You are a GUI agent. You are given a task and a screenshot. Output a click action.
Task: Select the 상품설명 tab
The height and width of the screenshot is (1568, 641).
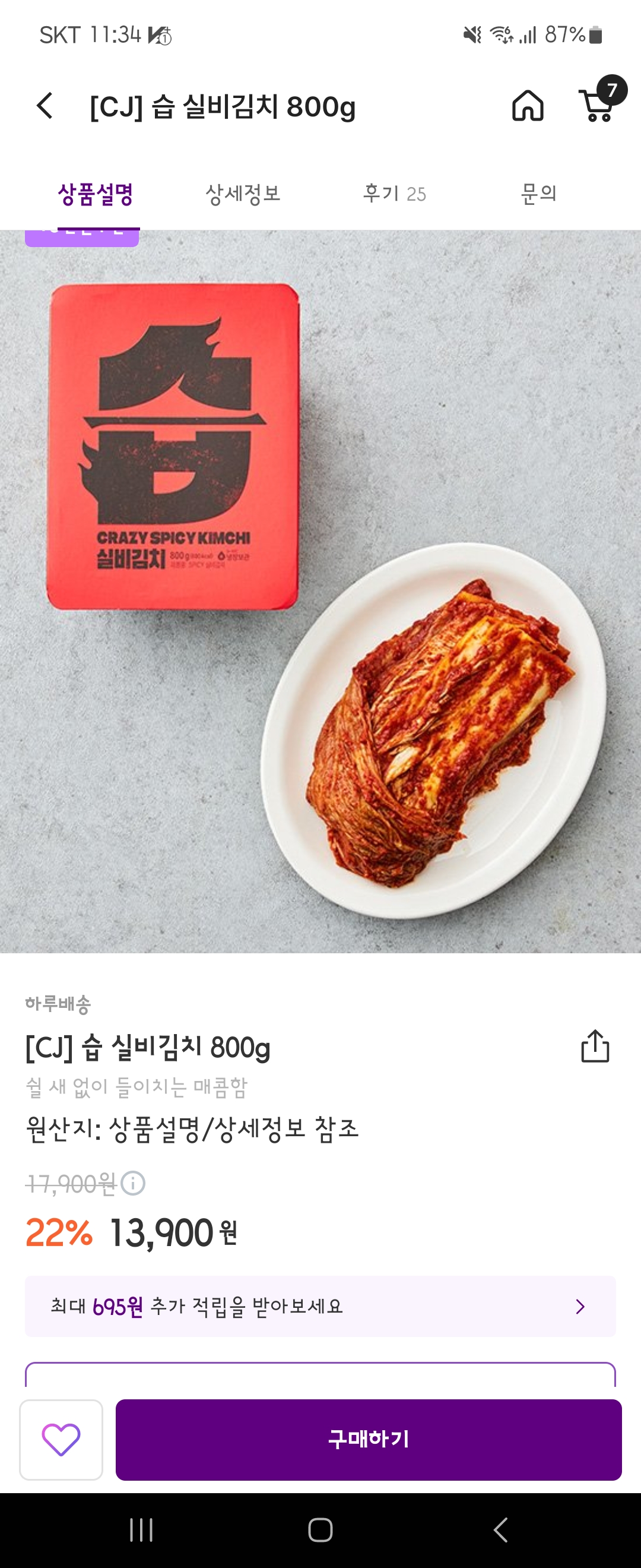point(96,194)
